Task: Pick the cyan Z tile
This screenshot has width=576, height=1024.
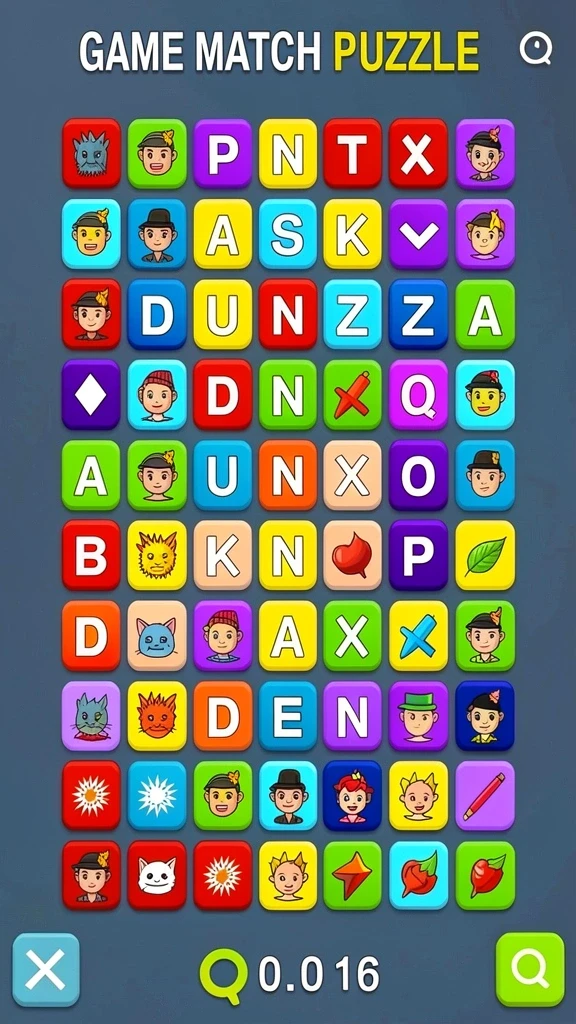Action: [x=353, y=314]
